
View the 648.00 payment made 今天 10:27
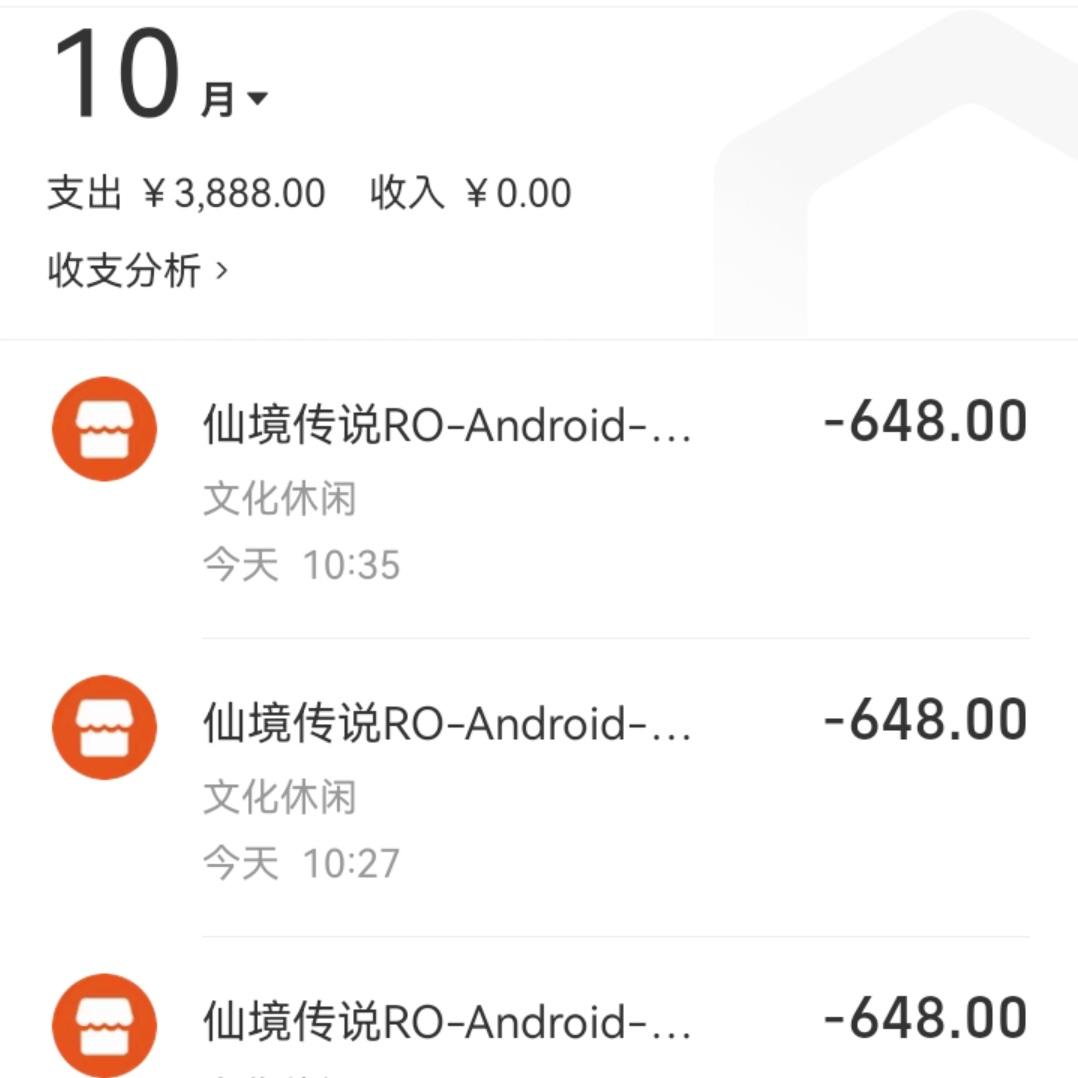[540, 788]
